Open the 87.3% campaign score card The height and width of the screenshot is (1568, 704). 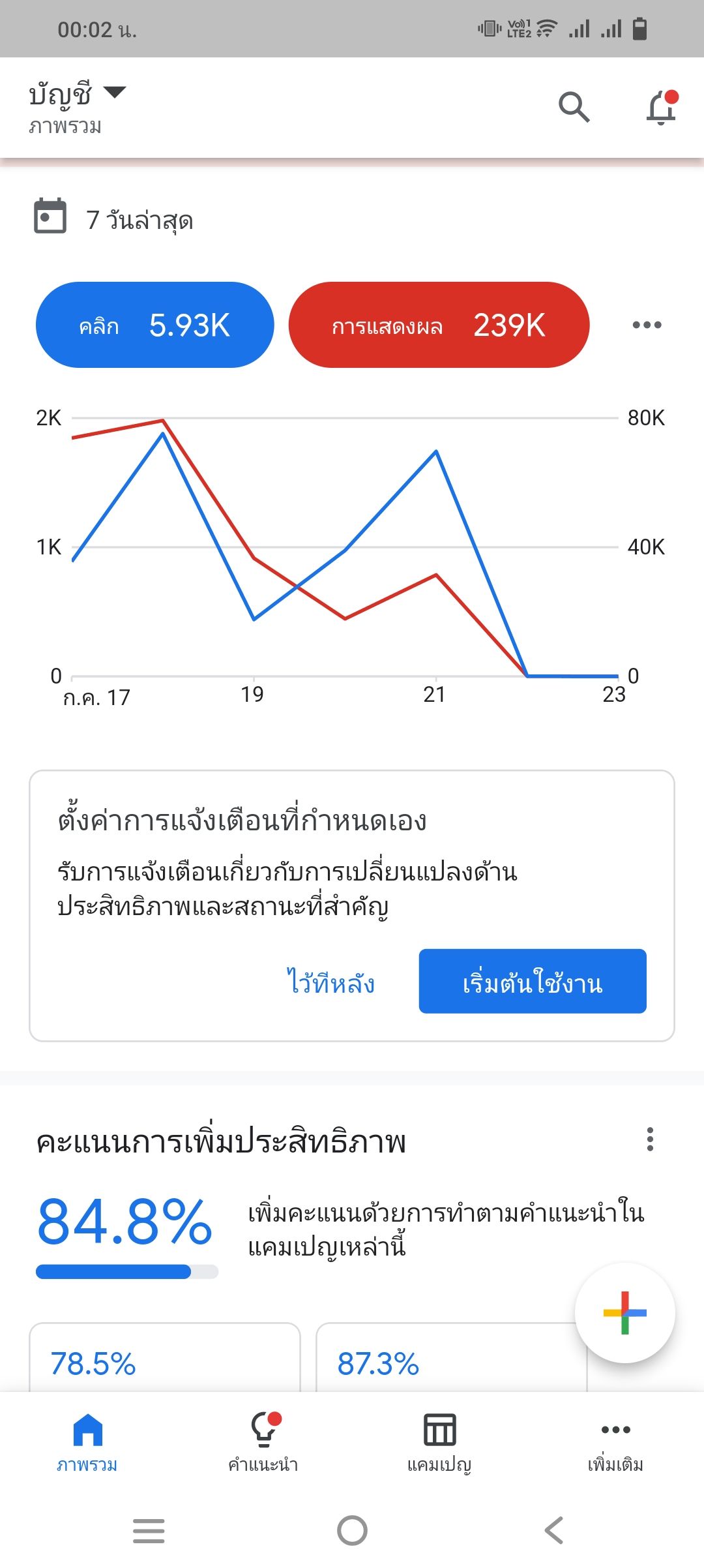pos(452,1357)
